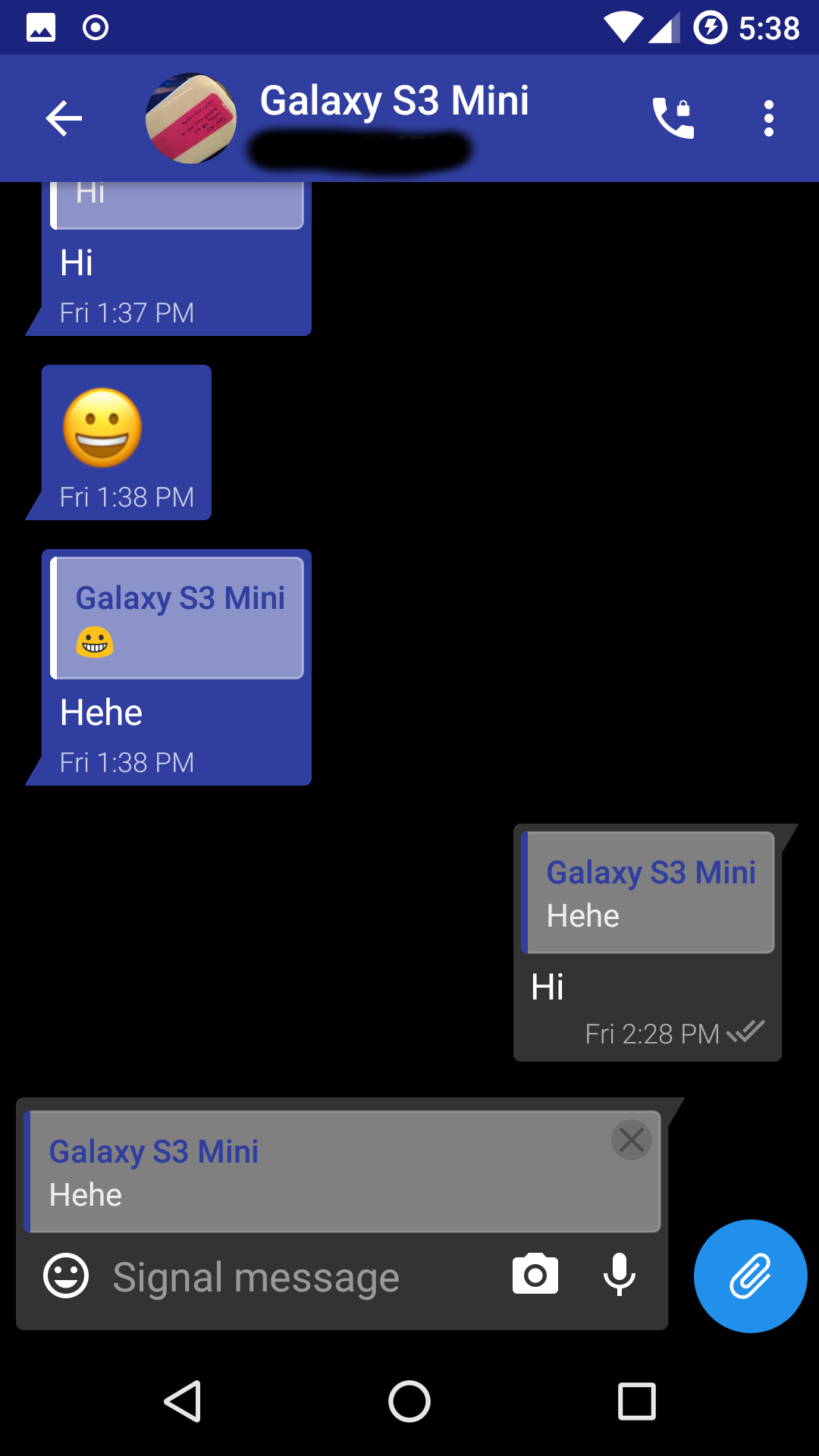Open the camera to take a photo

(x=535, y=1275)
